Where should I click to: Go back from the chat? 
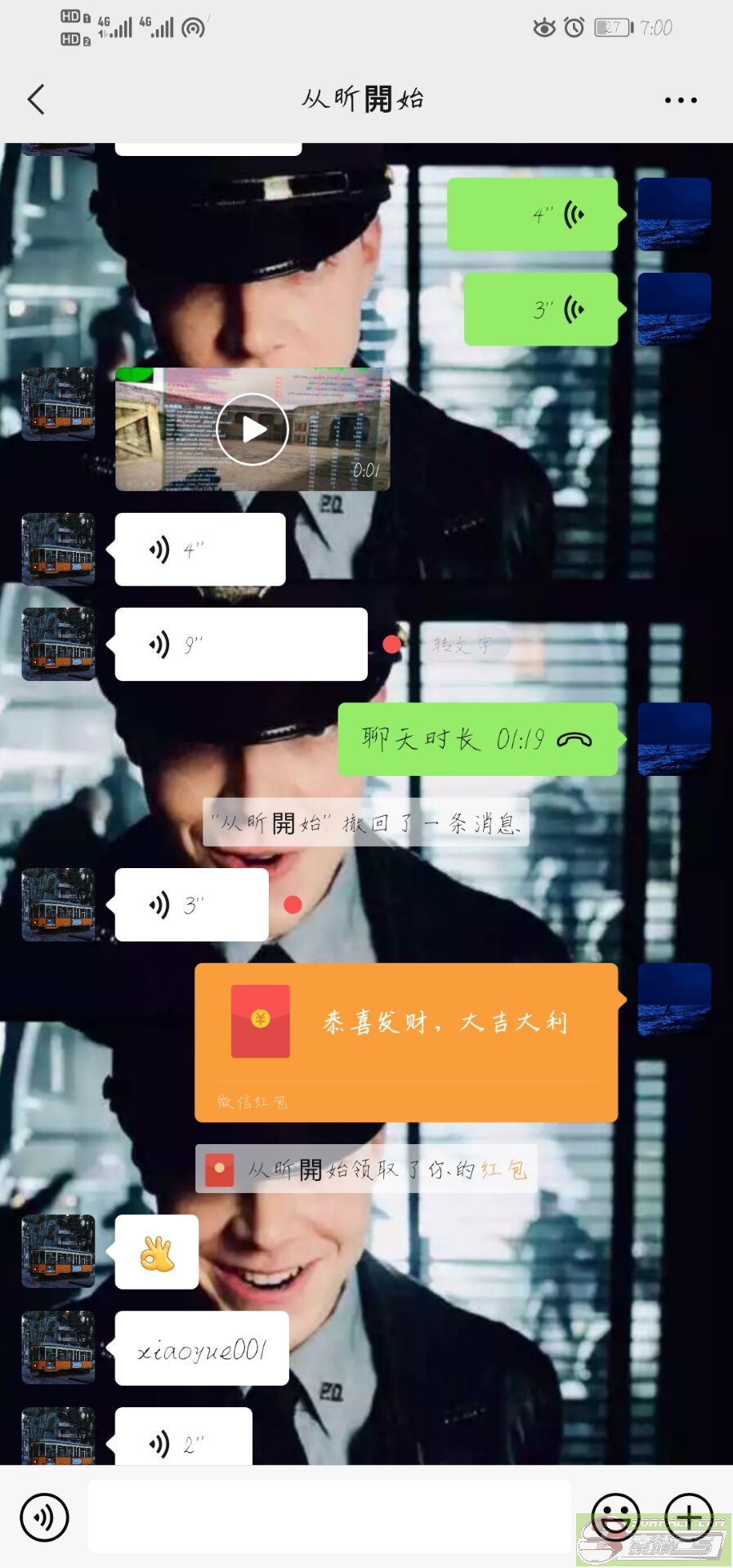(36, 100)
